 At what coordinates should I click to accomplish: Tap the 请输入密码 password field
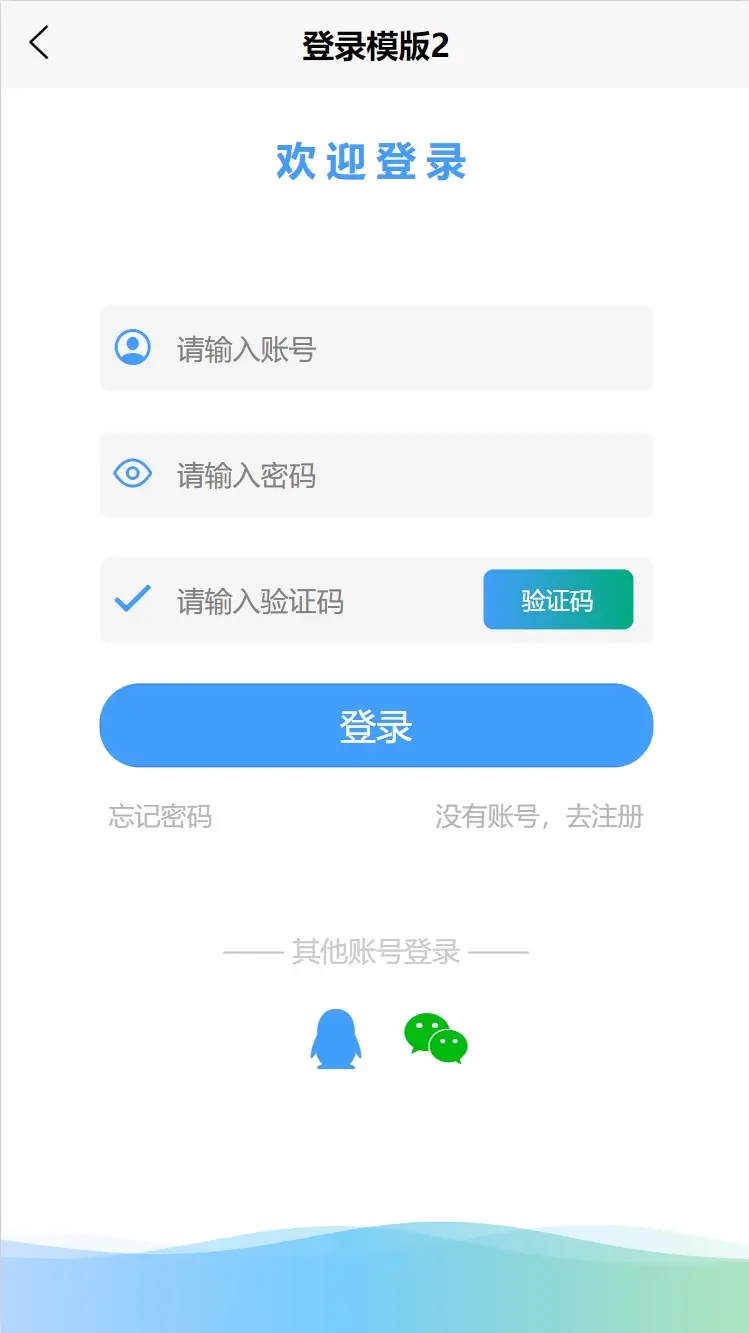pos(400,475)
